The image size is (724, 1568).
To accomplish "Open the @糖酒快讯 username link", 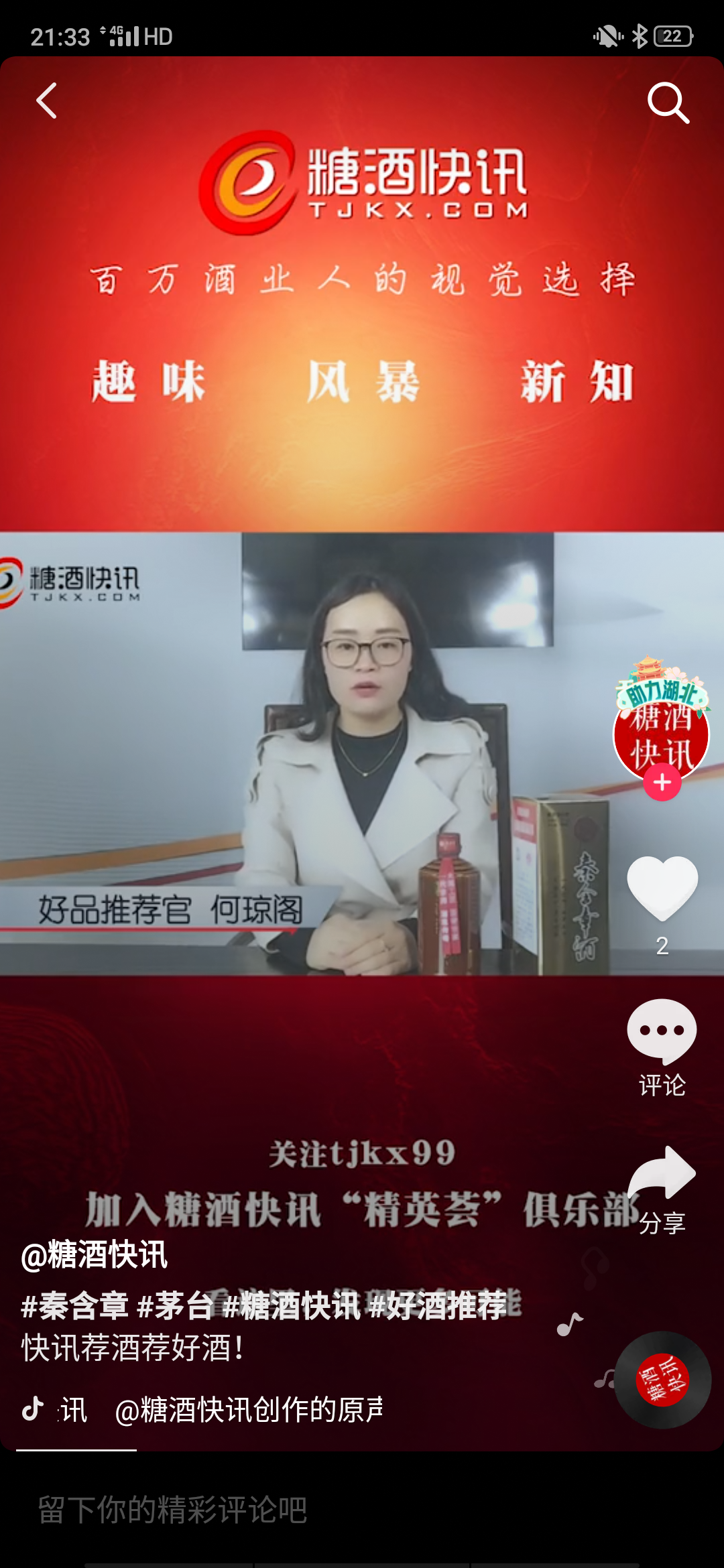I will [x=95, y=1254].
